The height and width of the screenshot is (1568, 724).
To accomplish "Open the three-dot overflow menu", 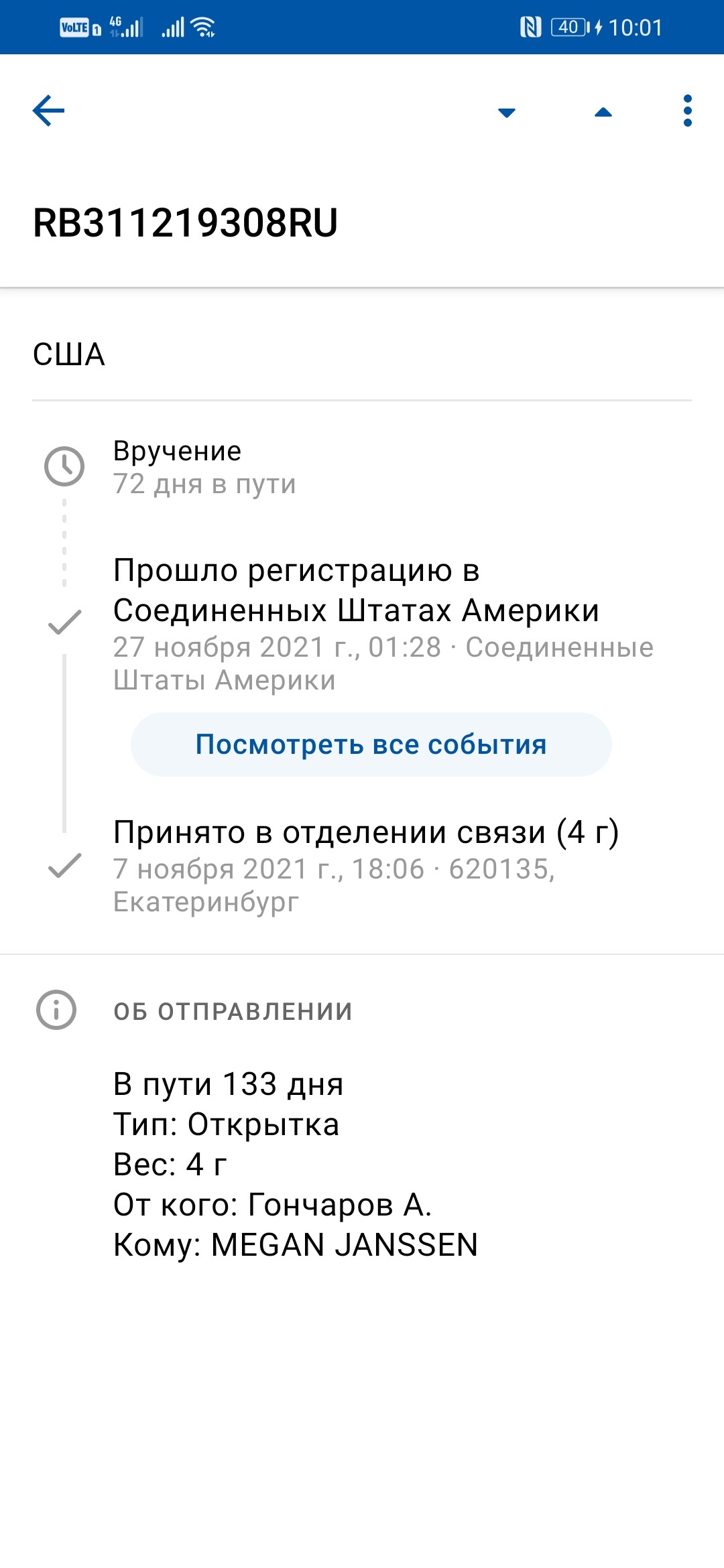I will (687, 111).
